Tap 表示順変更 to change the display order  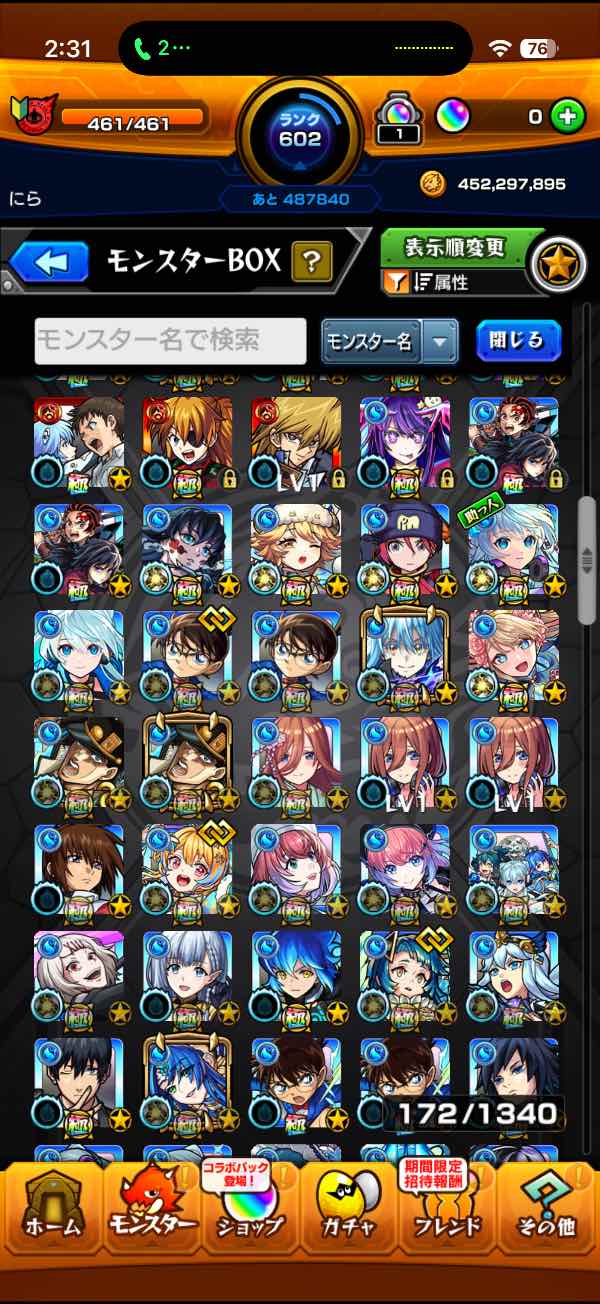454,247
